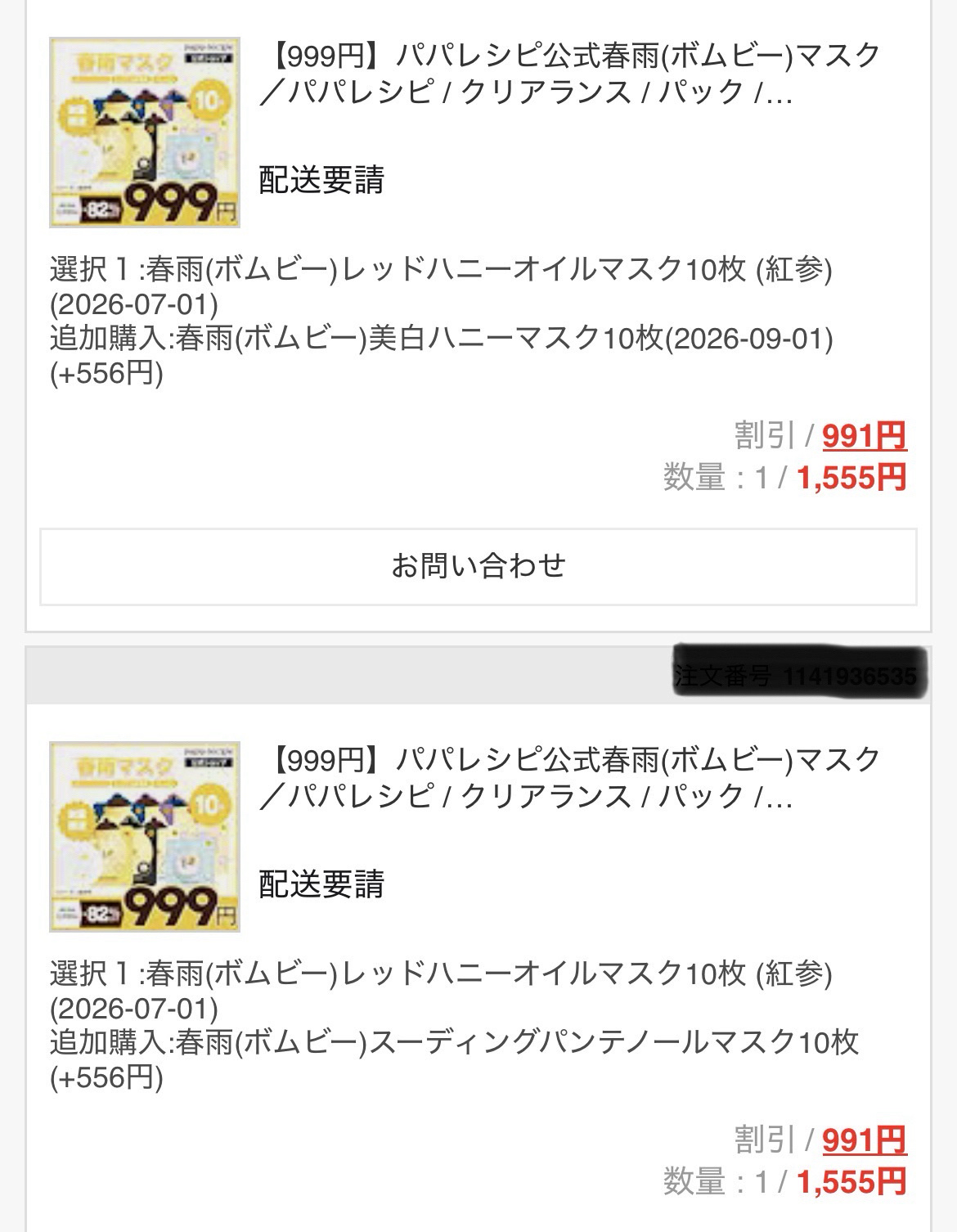This screenshot has height=1232, width=957.
Task: Tap the お問い合わせ inquiry button
Action: [478, 566]
